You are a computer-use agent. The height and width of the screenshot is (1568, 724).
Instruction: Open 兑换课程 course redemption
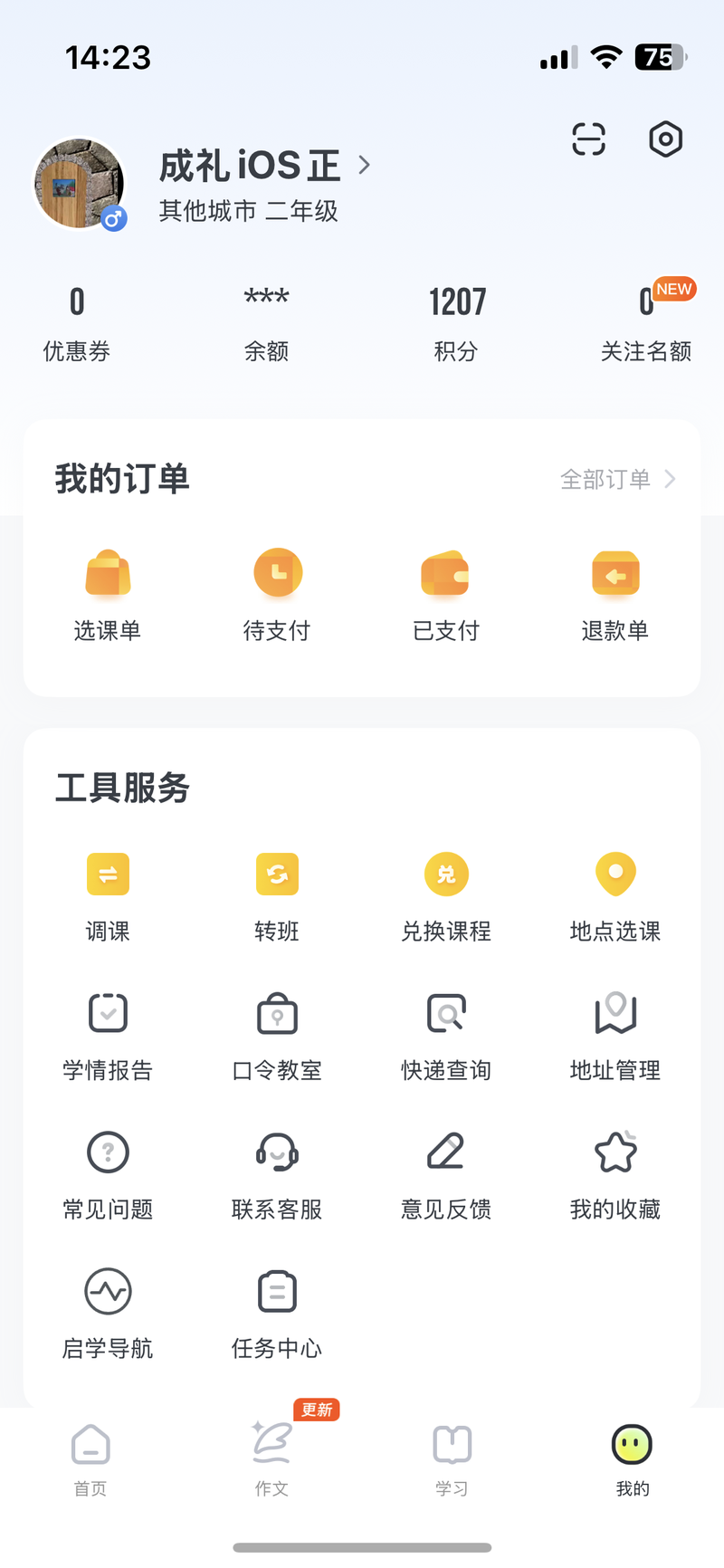(x=446, y=896)
